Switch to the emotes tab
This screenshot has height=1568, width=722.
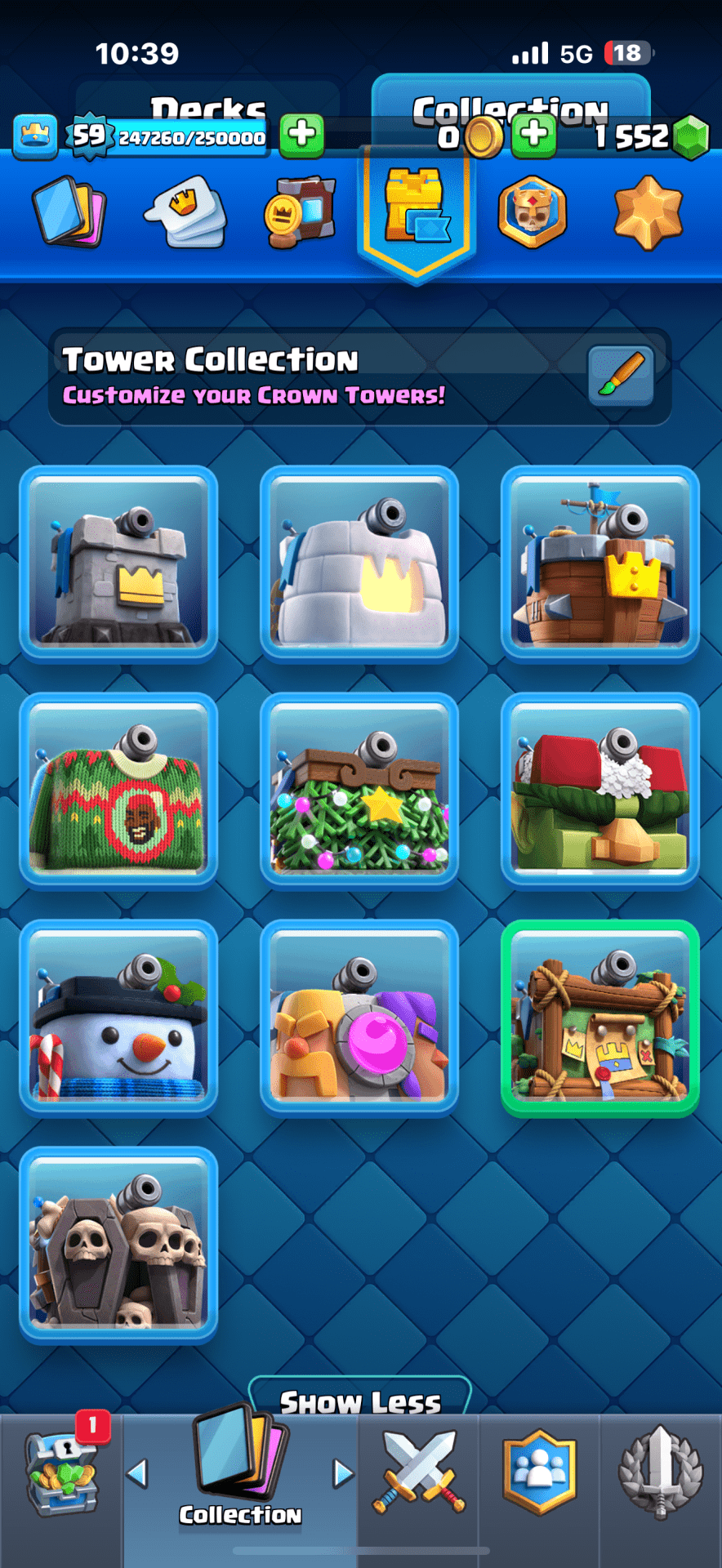pos(185,212)
